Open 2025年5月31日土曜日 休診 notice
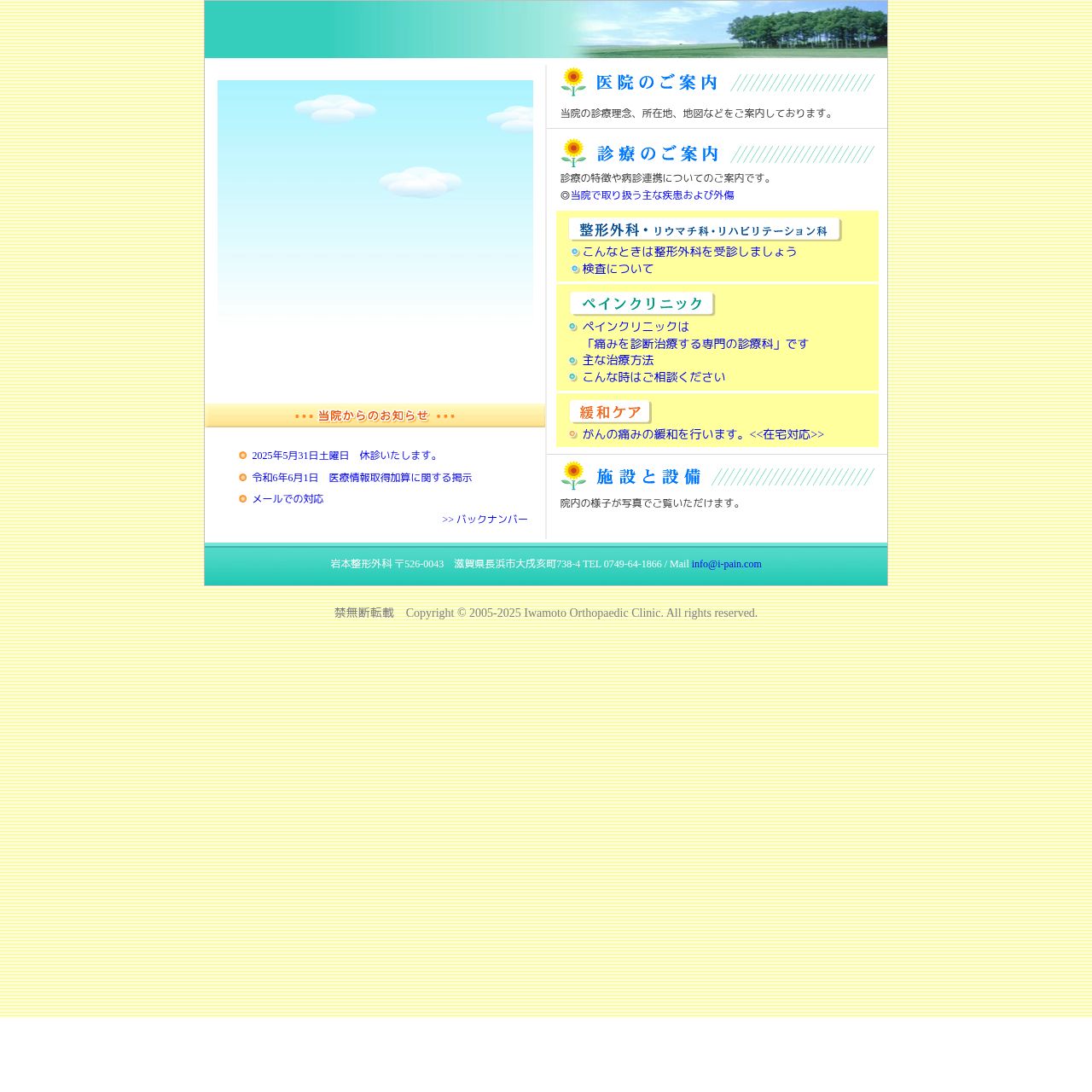 point(346,456)
